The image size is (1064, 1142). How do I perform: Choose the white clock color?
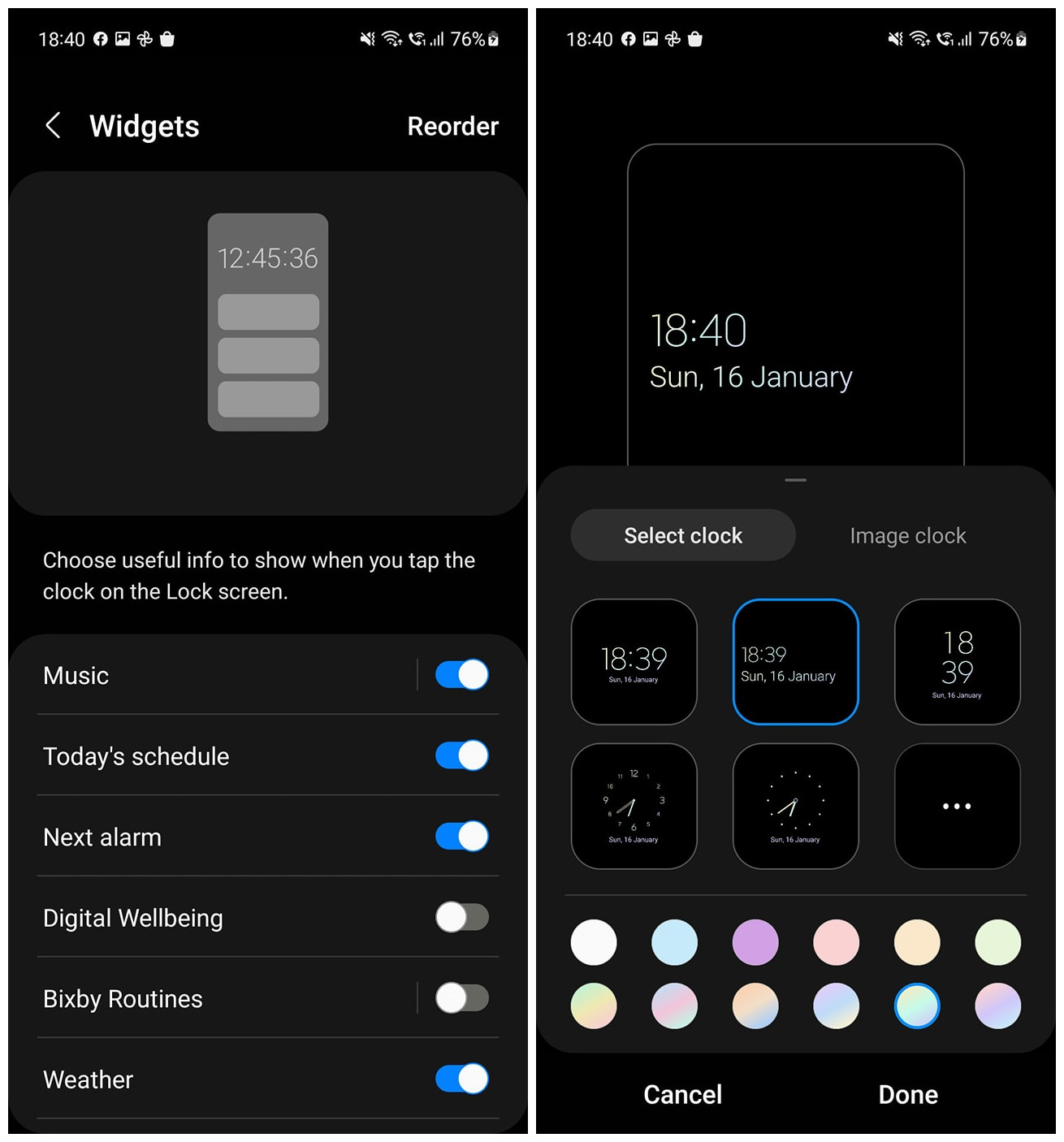pyautogui.click(x=594, y=942)
